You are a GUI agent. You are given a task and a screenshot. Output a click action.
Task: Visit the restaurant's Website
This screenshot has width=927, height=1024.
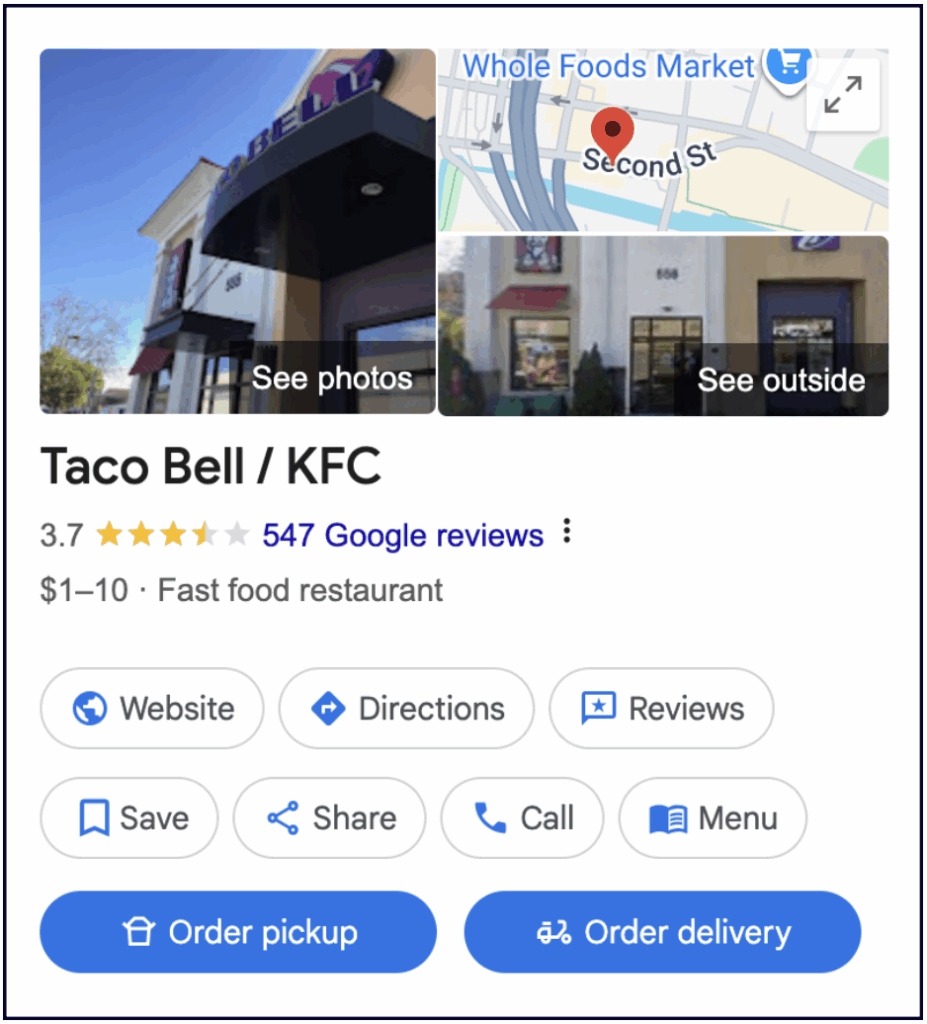[152, 709]
